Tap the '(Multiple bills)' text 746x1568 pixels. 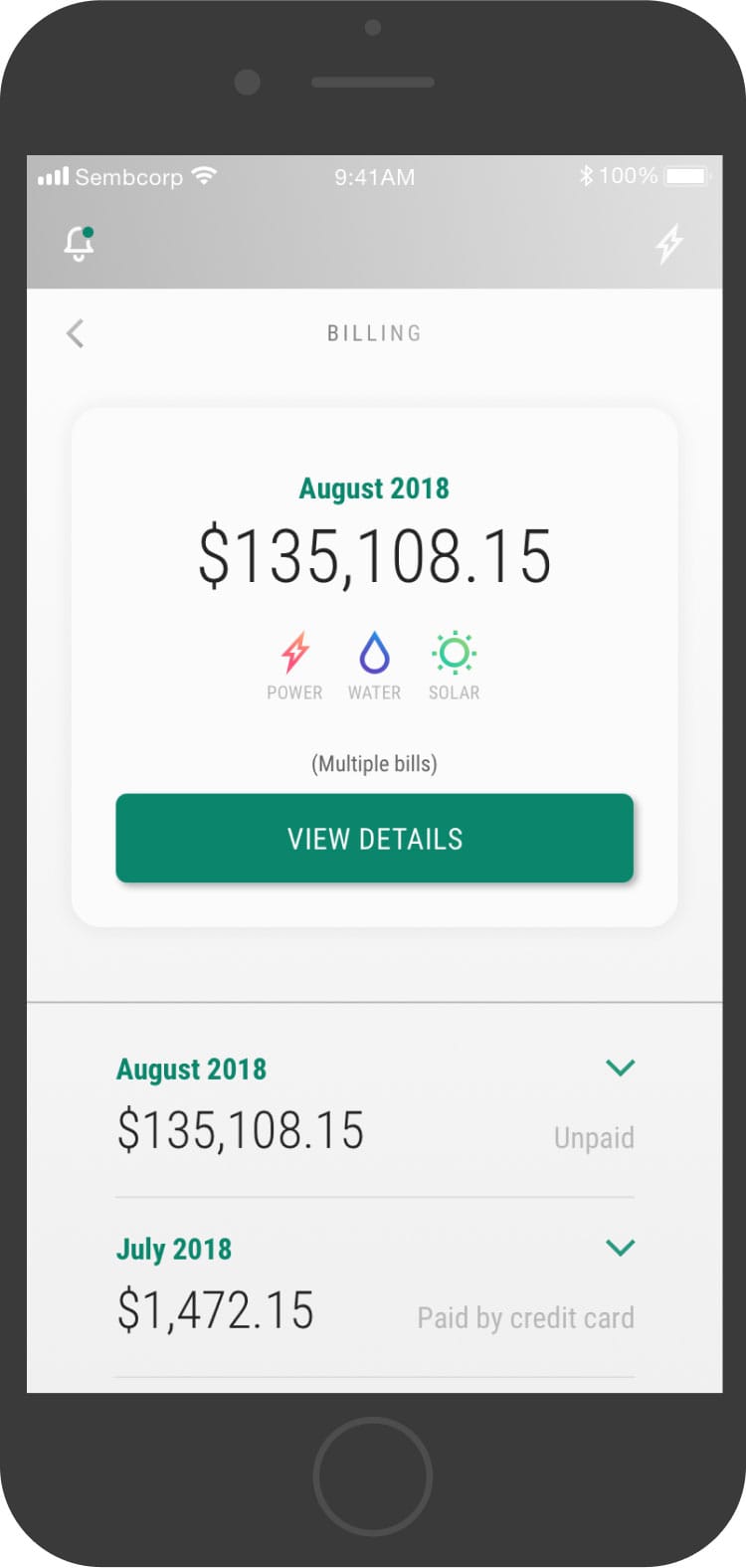[373, 763]
